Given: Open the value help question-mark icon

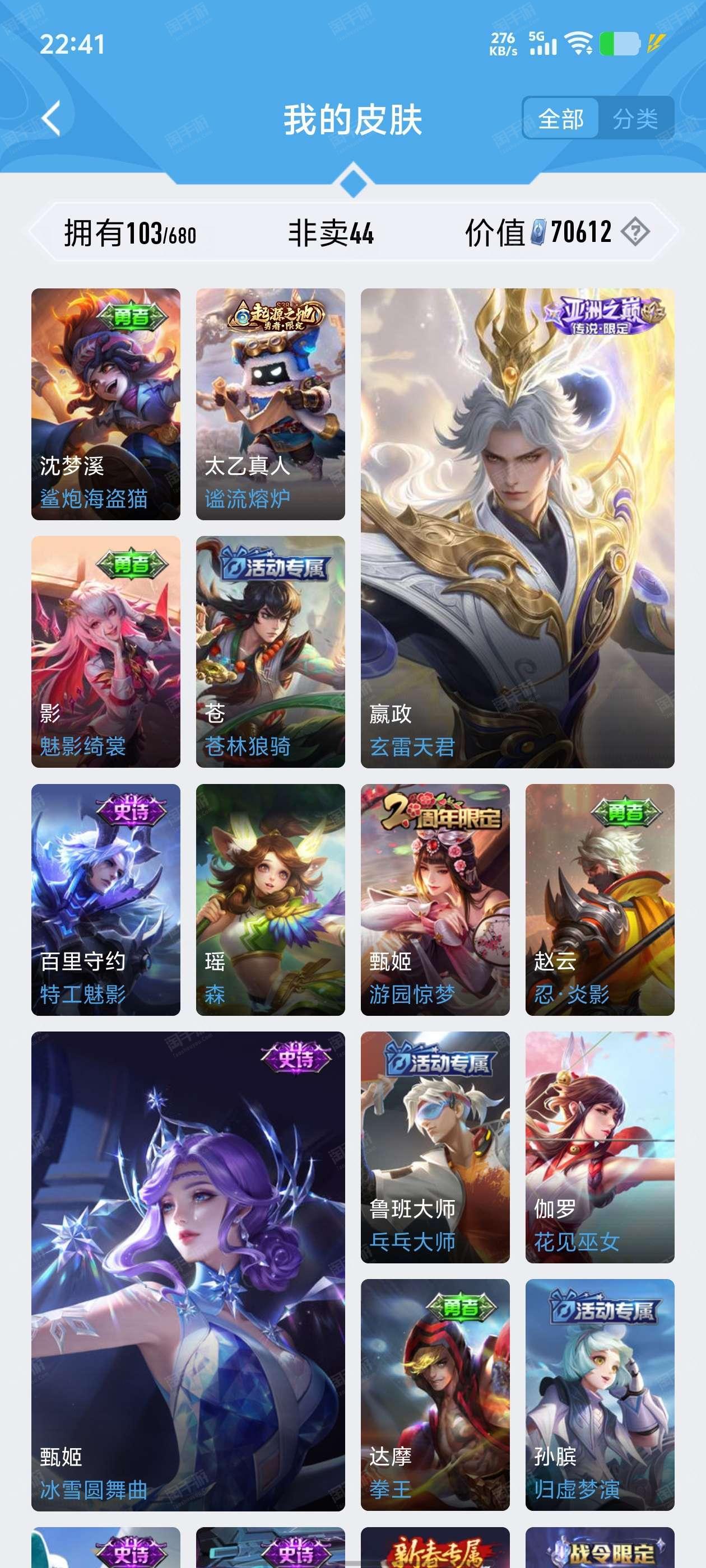Looking at the screenshot, I should [x=635, y=232].
